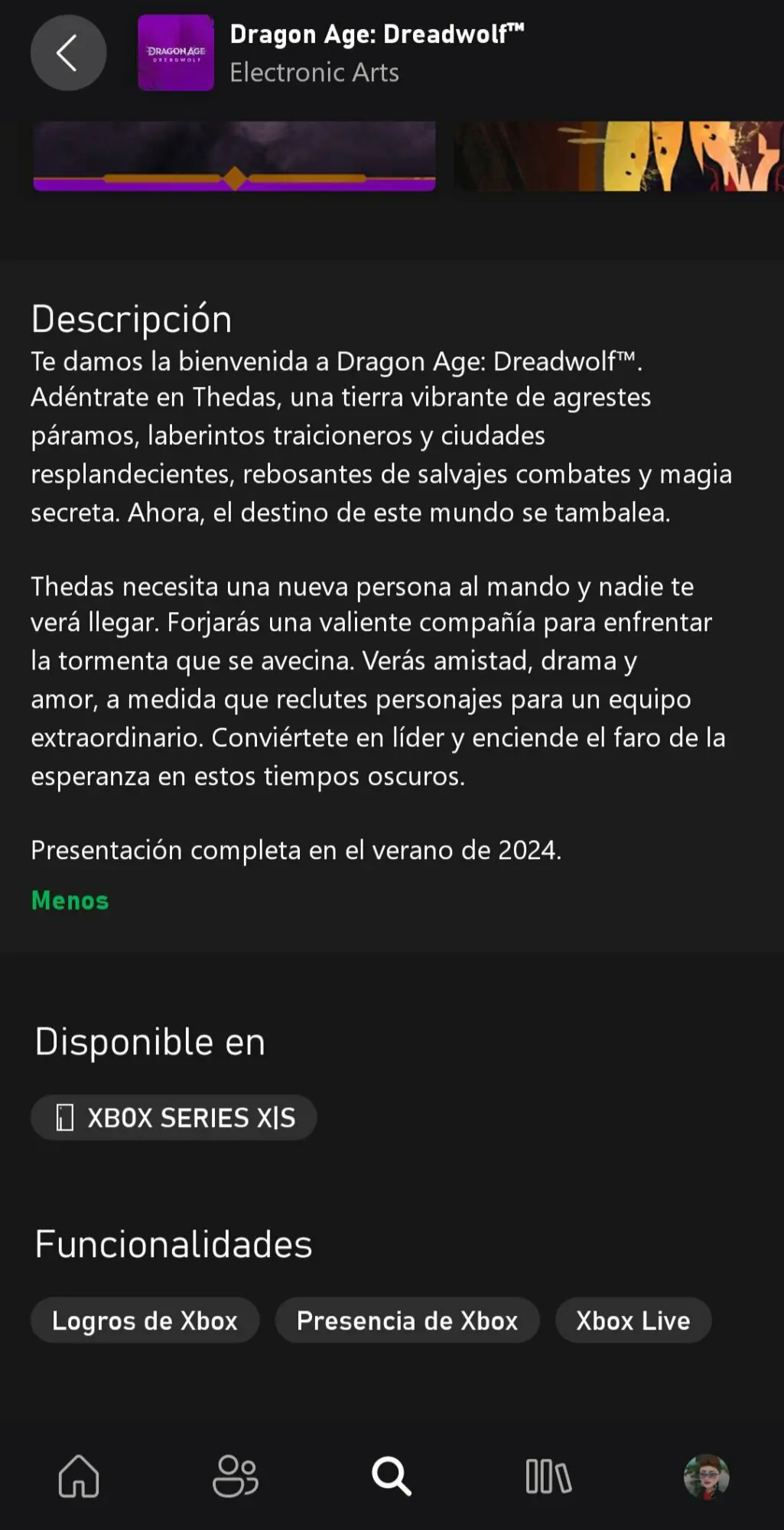
Task: Go back with the arrow button
Action: tap(68, 53)
